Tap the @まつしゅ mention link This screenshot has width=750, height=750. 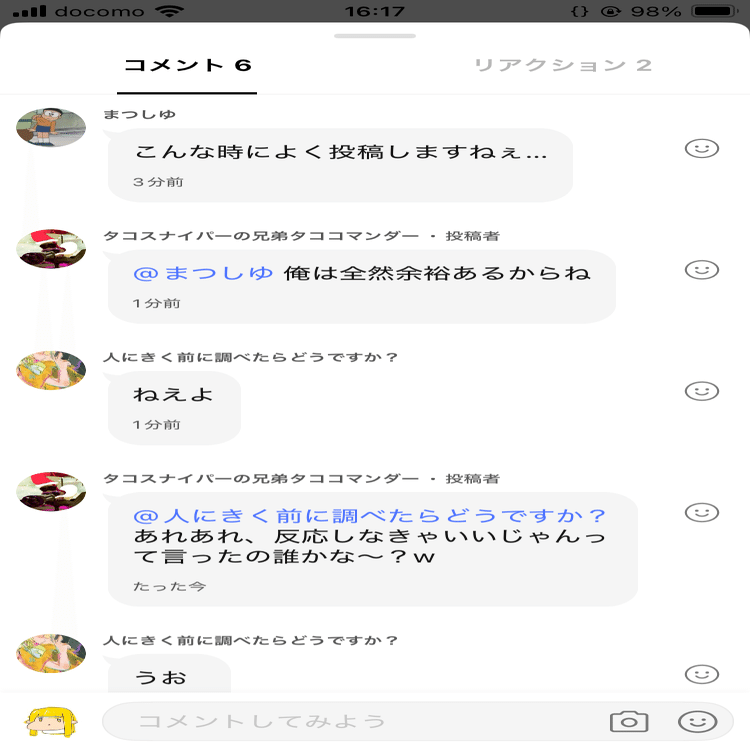204,273
